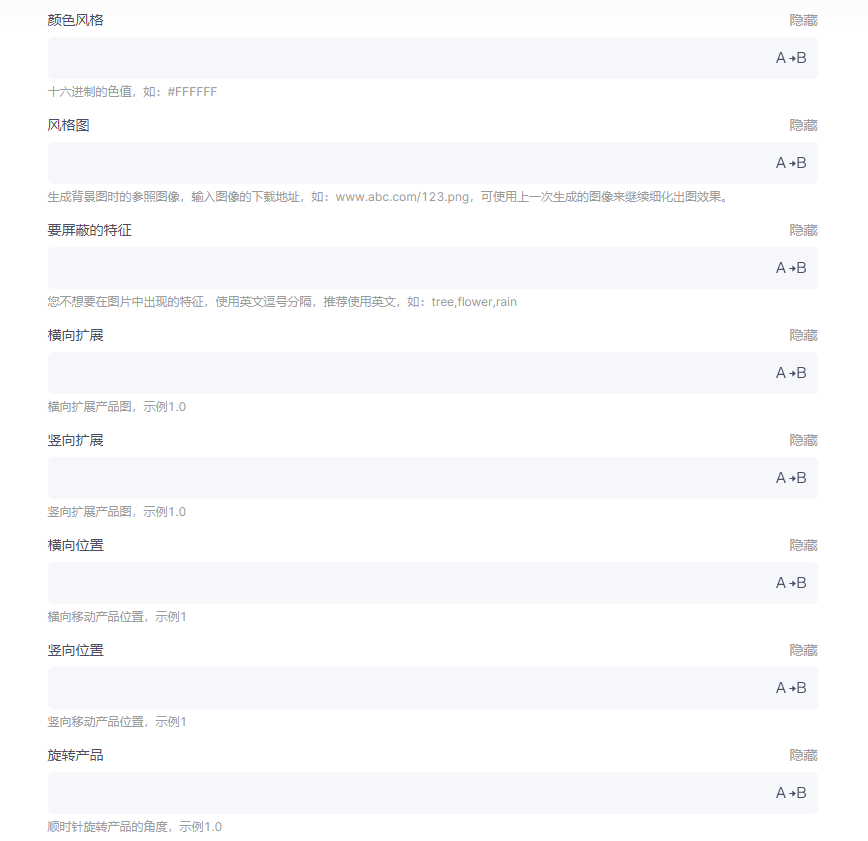
Task: Focus the 竖向扩展 input field
Action: point(400,478)
